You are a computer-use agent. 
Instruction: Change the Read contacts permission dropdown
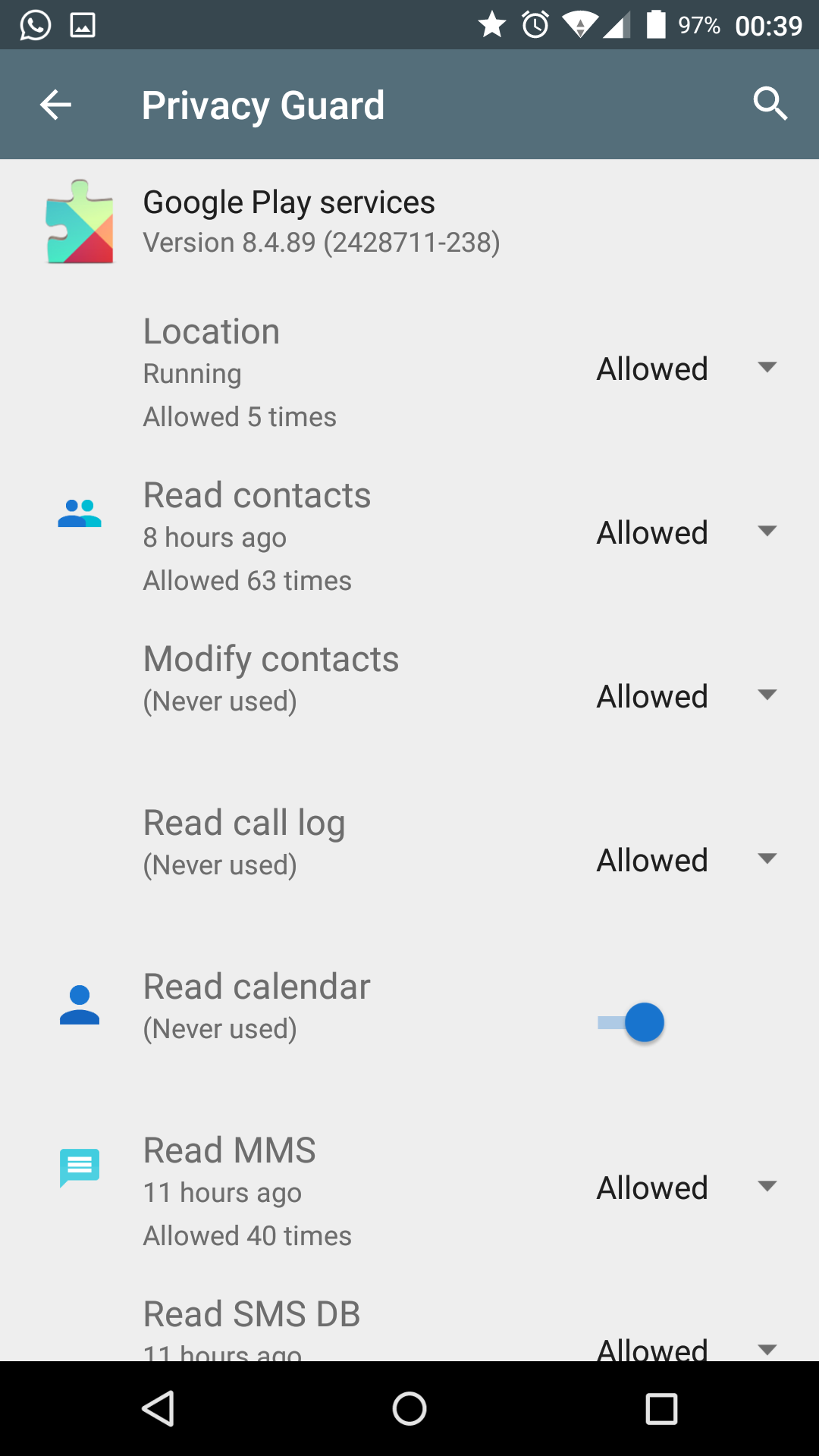pyautogui.click(x=686, y=533)
